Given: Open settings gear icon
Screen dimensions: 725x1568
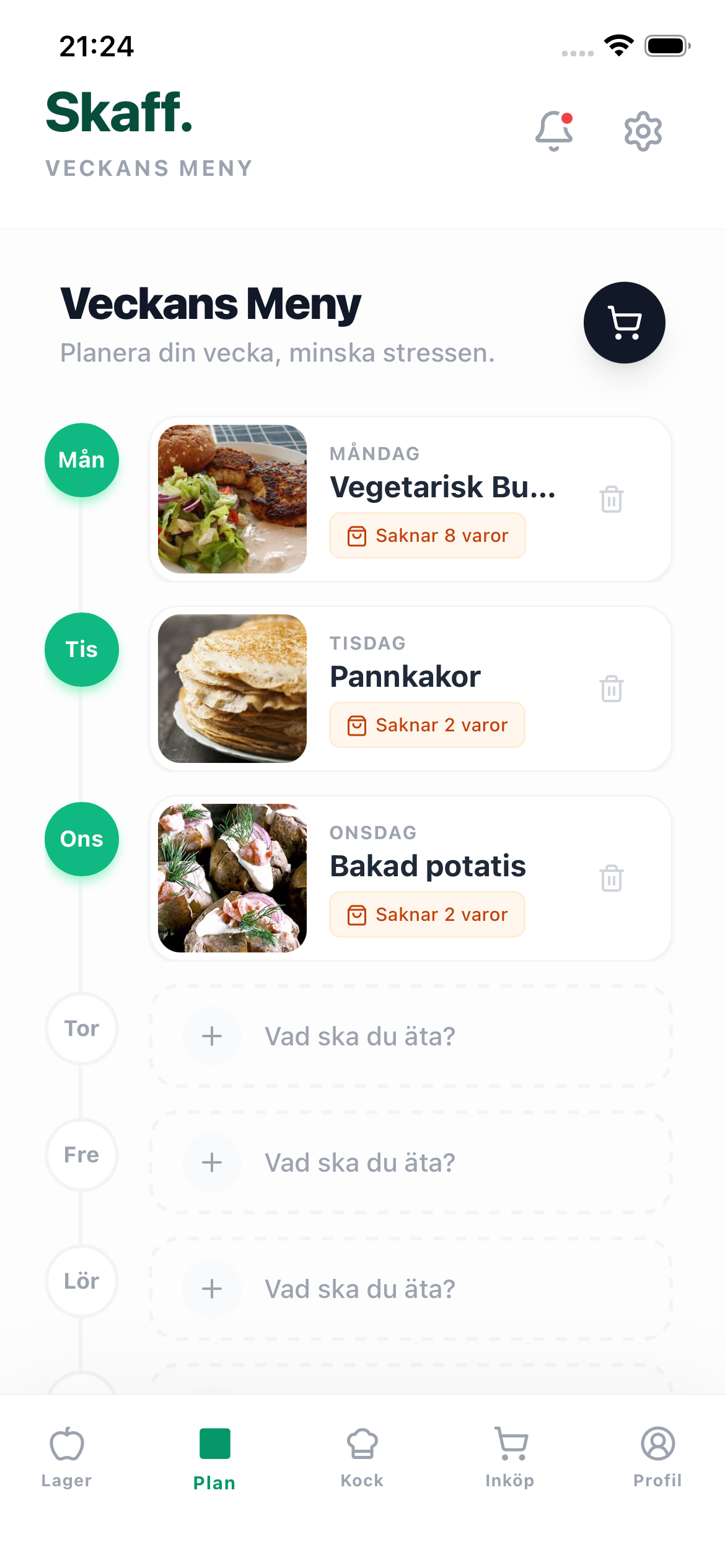Looking at the screenshot, I should click(x=643, y=131).
